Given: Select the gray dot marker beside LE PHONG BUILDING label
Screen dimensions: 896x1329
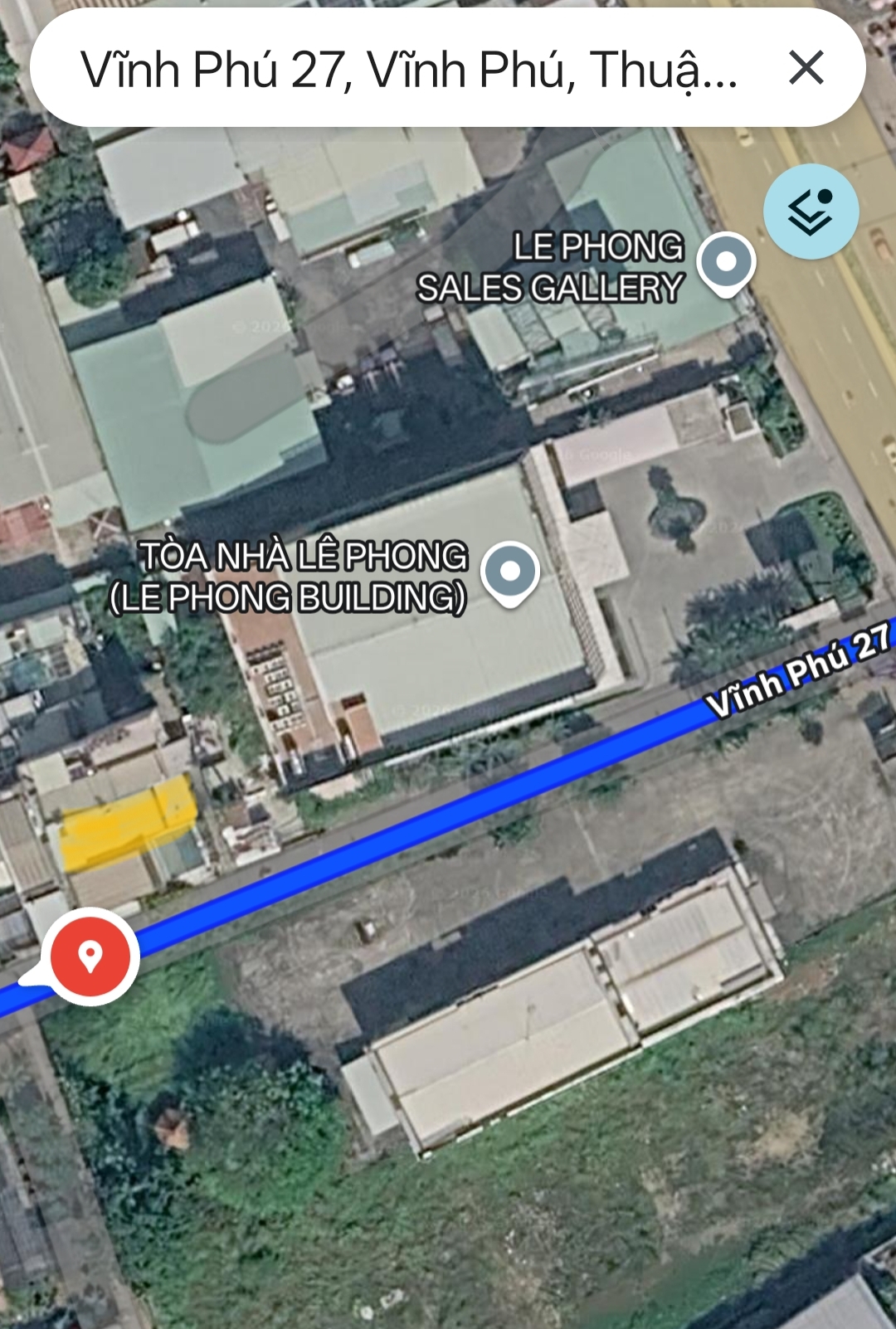Looking at the screenshot, I should point(511,569).
